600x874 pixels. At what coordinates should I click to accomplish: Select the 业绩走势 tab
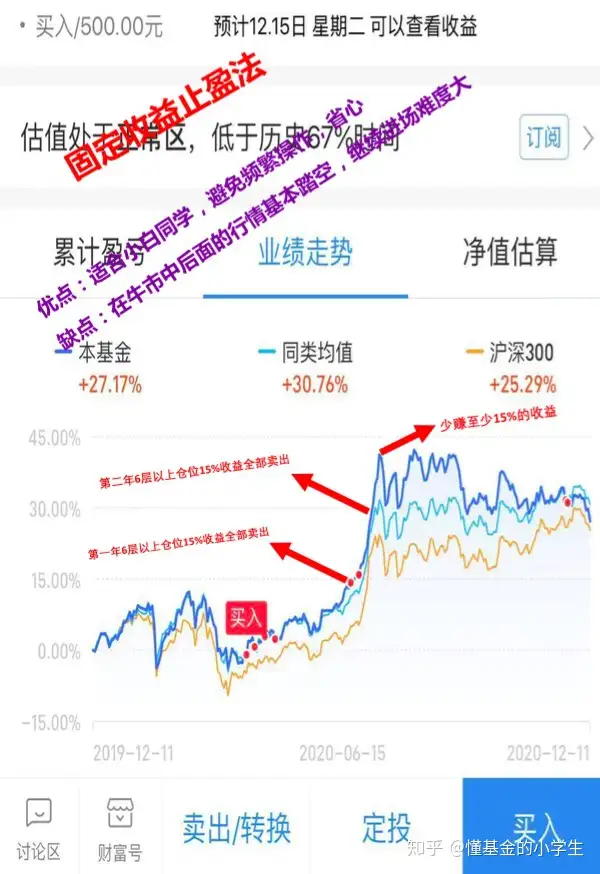[305, 252]
